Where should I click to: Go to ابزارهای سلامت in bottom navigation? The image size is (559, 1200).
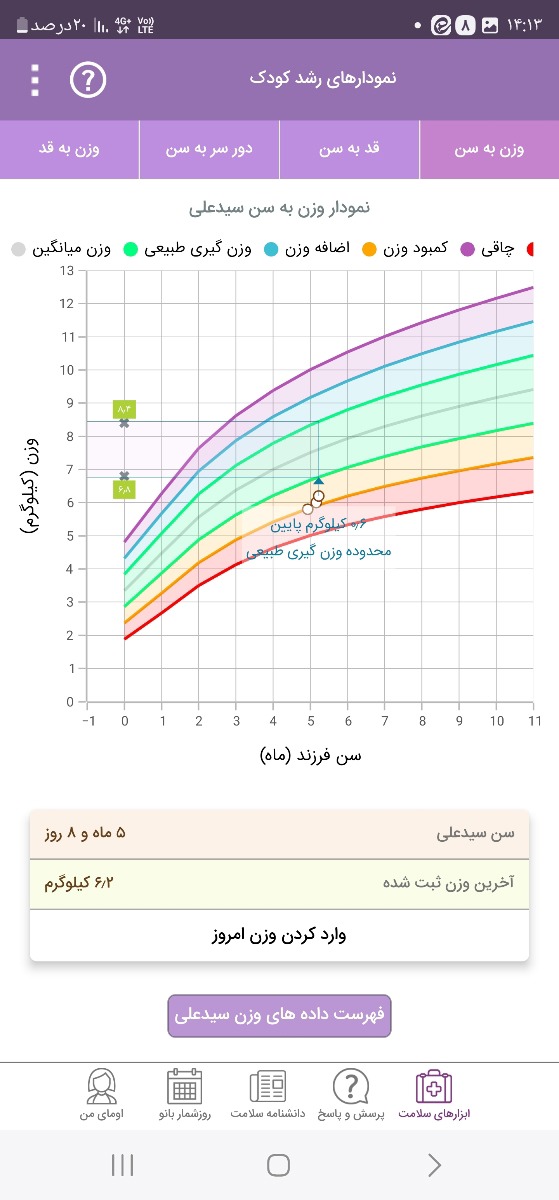pos(434,1095)
